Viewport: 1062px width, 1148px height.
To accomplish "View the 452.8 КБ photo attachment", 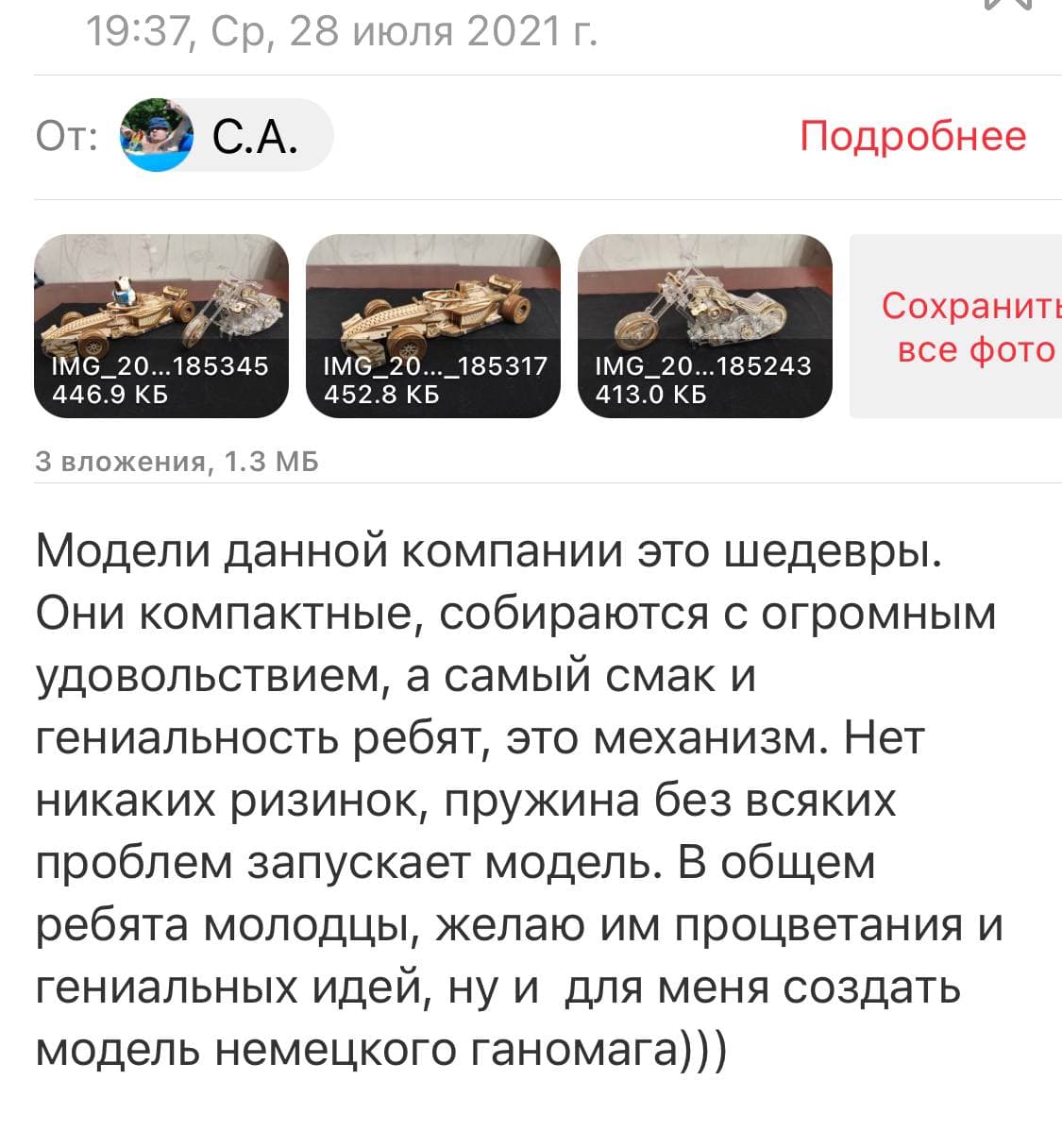I will 433,325.
